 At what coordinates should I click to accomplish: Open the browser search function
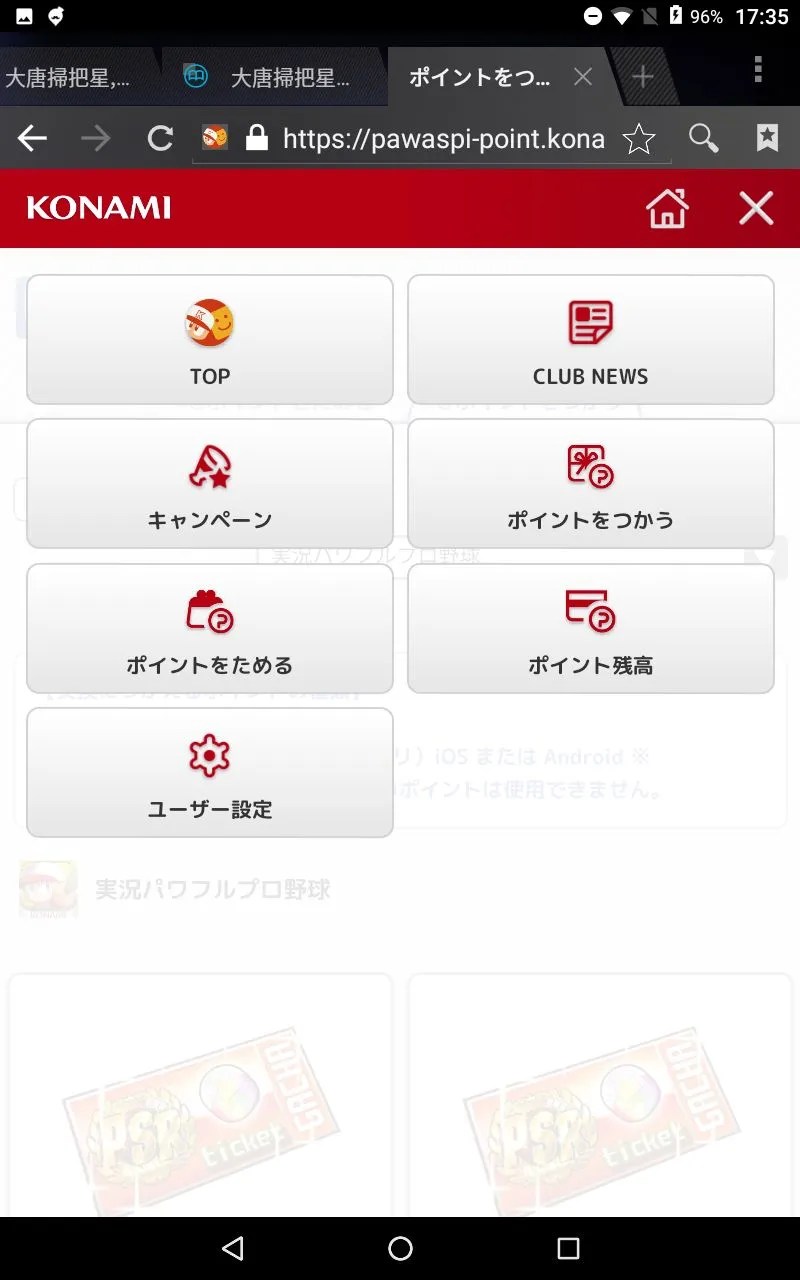point(704,138)
